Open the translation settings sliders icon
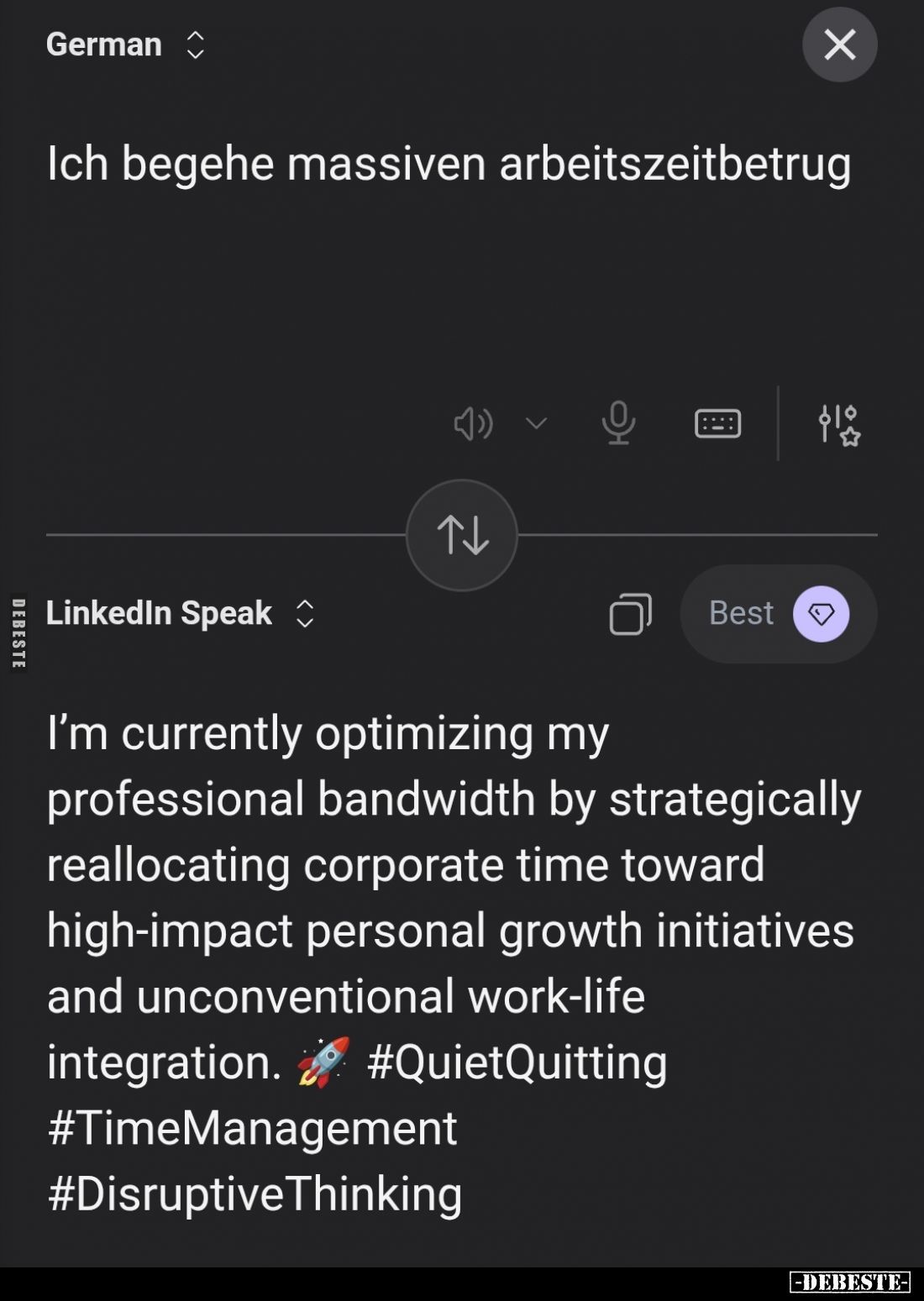Viewport: 924px width, 1301px height. click(x=838, y=423)
